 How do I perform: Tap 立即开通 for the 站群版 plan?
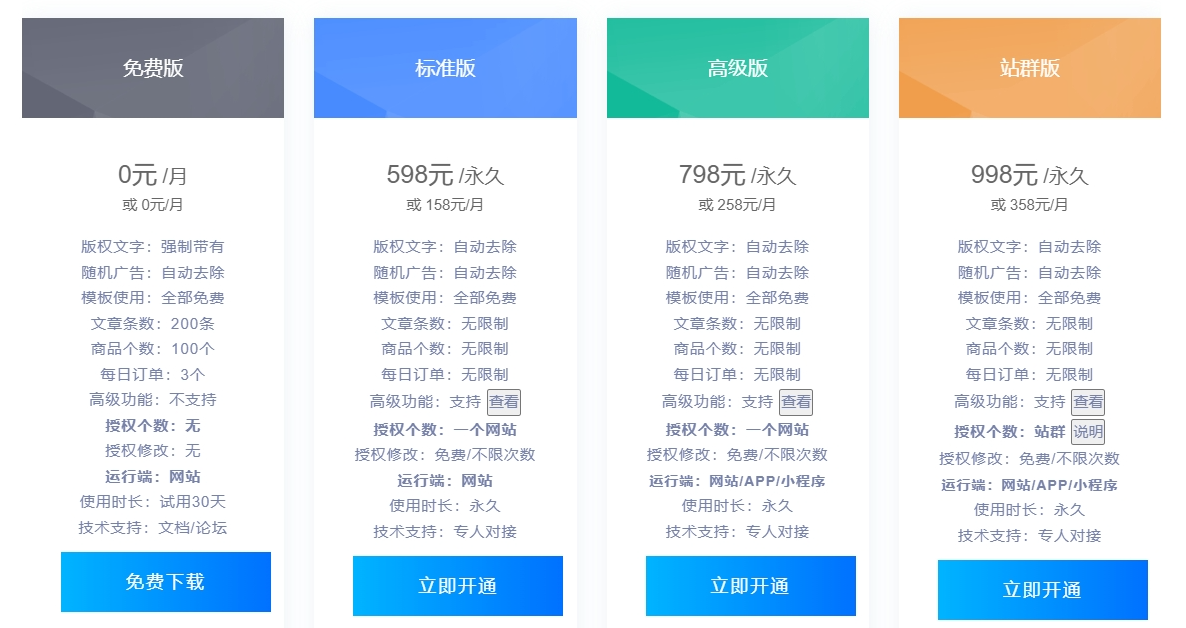click(x=1042, y=590)
